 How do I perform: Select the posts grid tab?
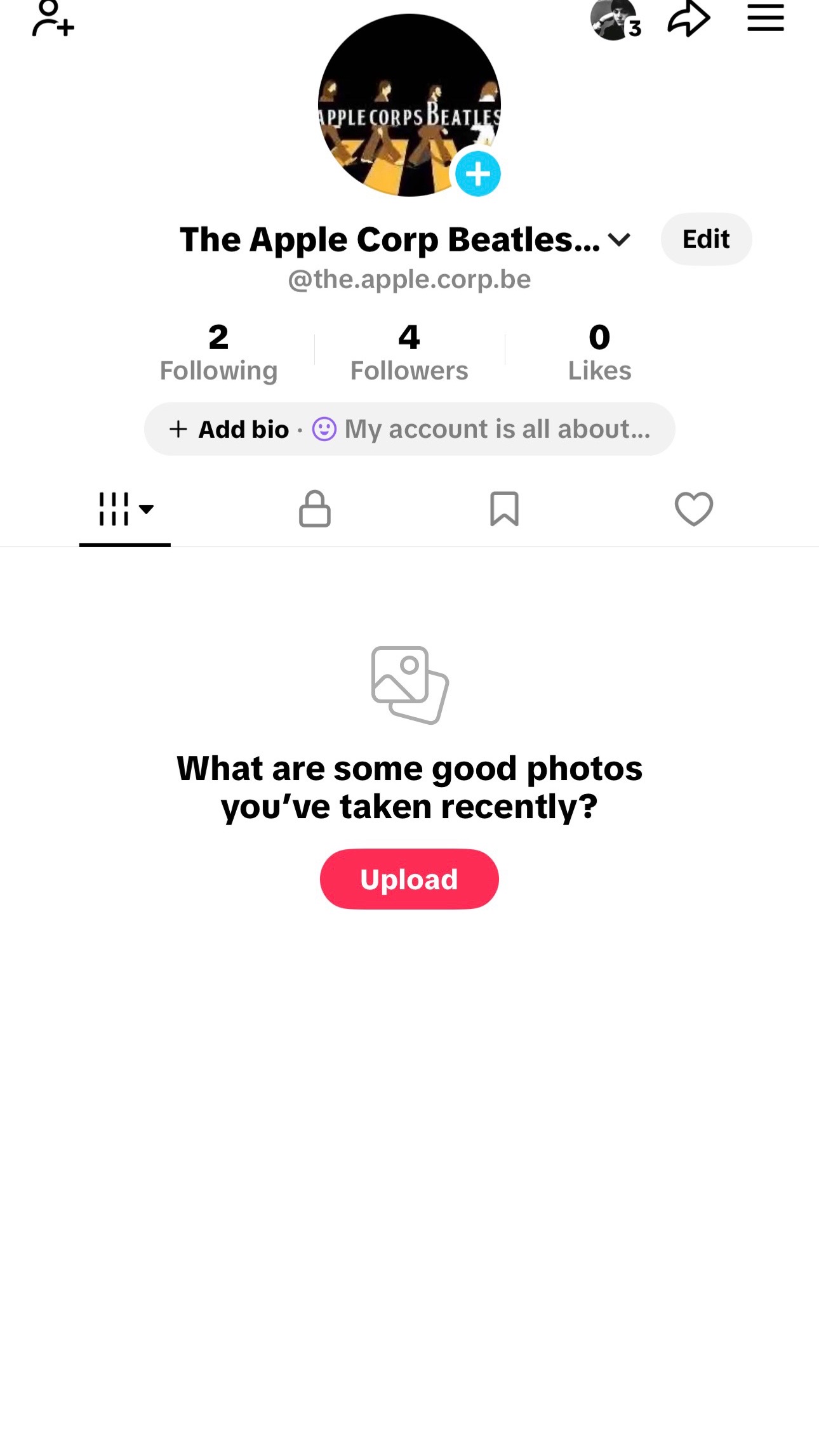click(125, 509)
